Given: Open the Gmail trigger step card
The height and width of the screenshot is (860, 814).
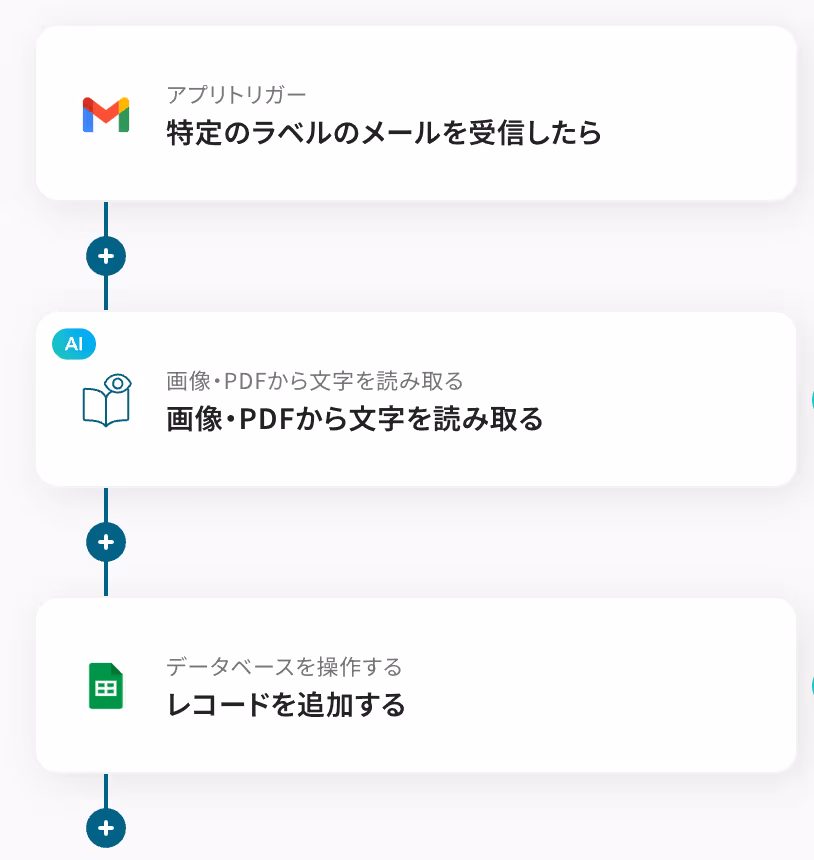Looking at the screenshot, I should point(415,113).
